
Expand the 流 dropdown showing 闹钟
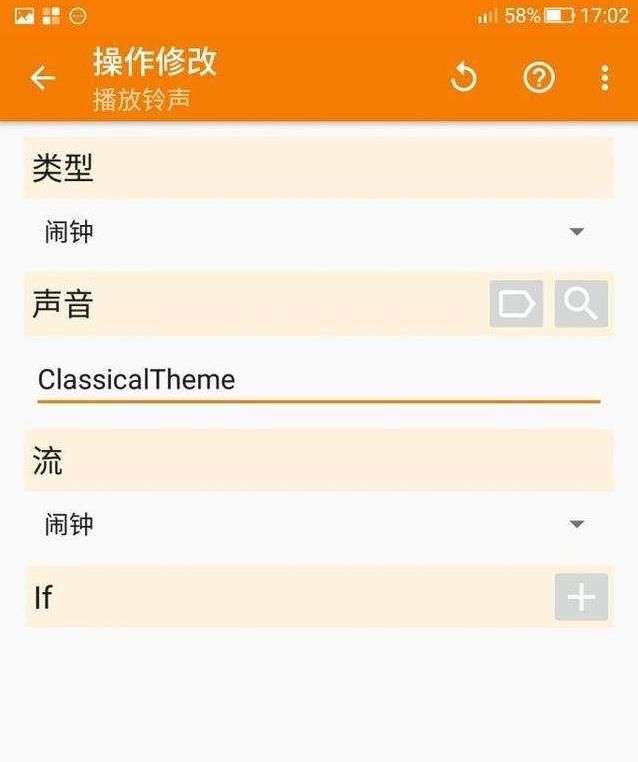pos(315,524)
